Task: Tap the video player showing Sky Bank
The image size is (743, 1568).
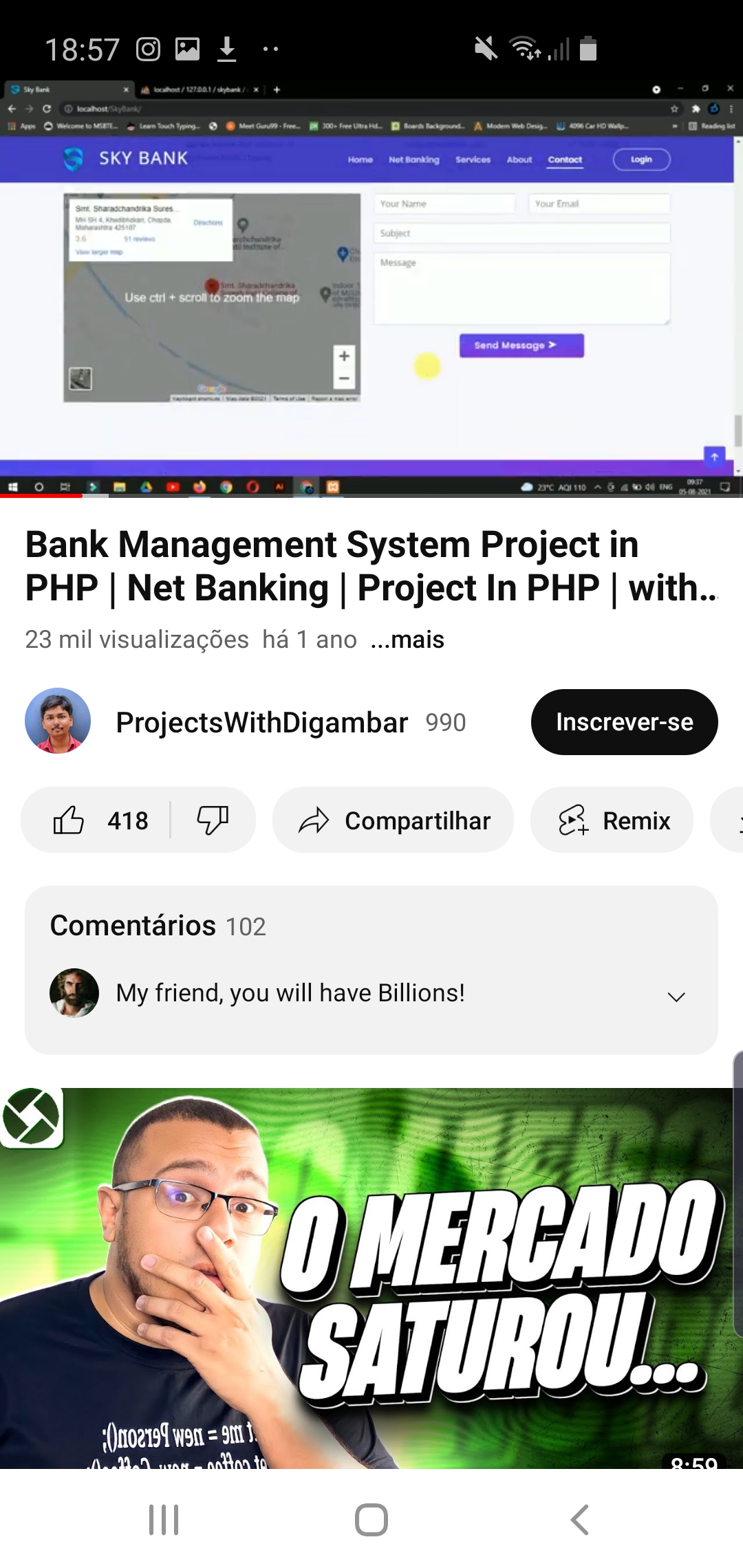Action: coord(371,289)
